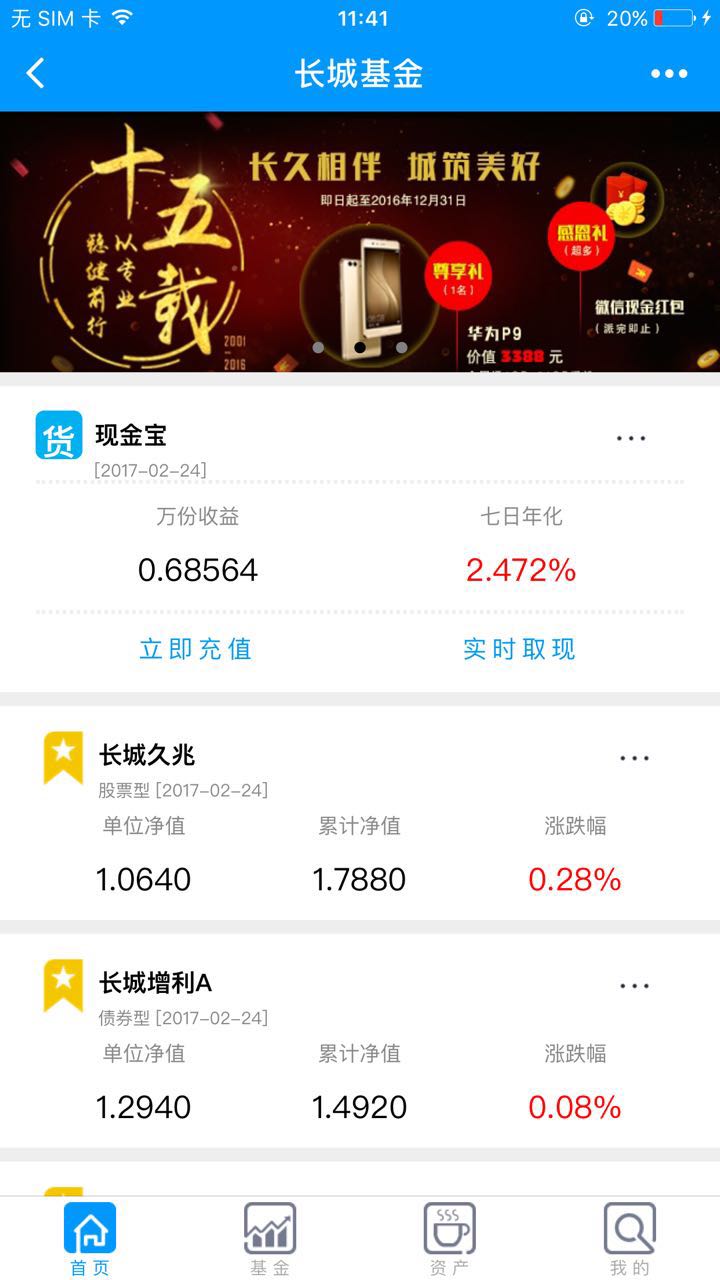Image resolution: width=720 pixels, height=1280 pixels.
Task: Select 实时取现 to withdraw cash
Action: tap(520, 649)
